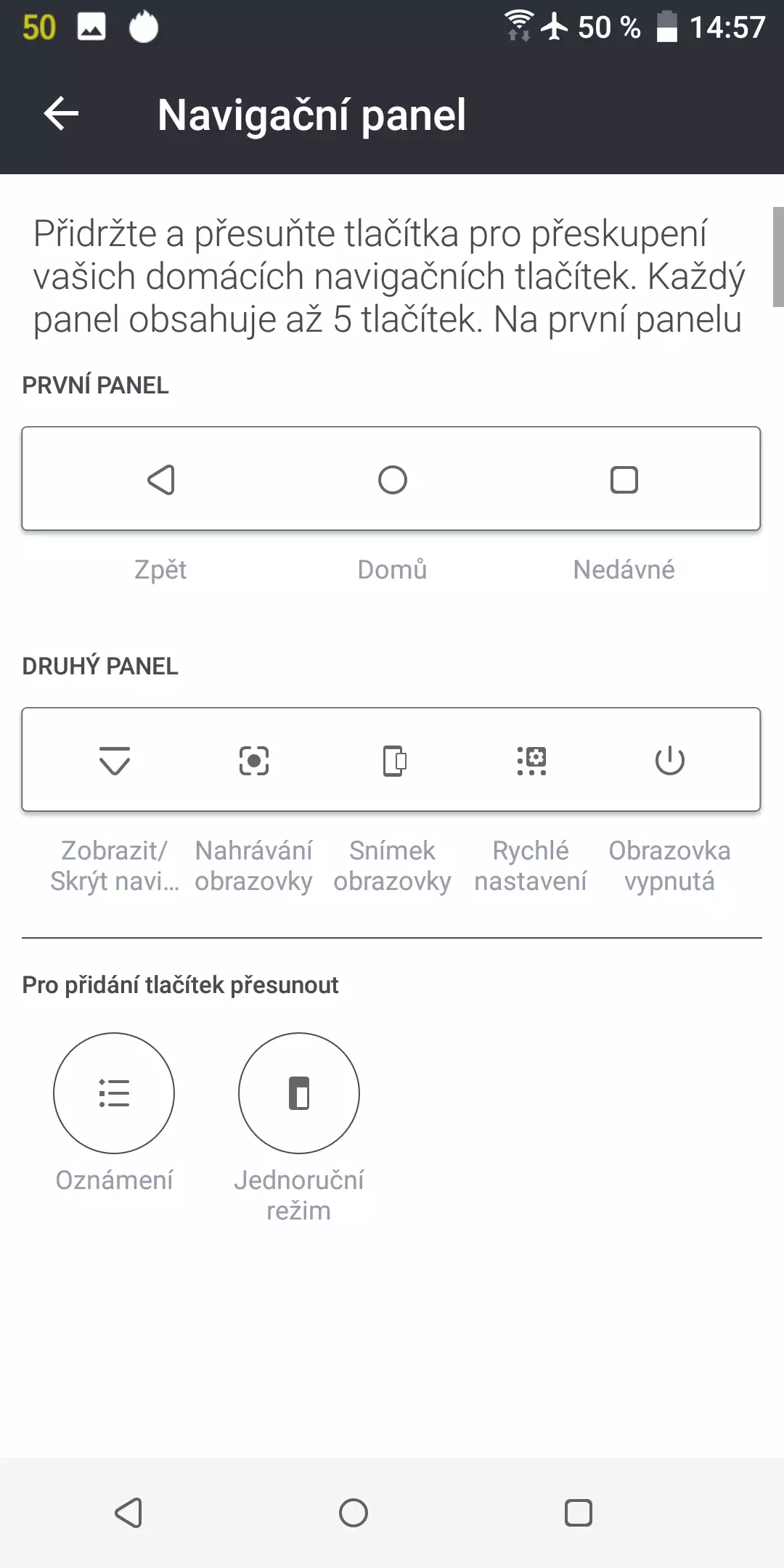784x1568 pixels.
Task: Tap the Oznámení circle button
Action: click(114, 1093)
